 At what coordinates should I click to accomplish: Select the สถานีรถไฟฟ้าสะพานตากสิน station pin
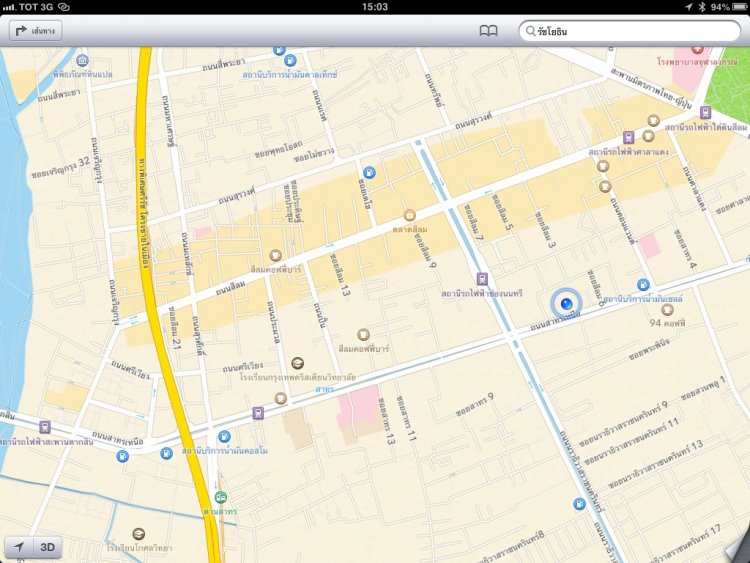[44, 427]
